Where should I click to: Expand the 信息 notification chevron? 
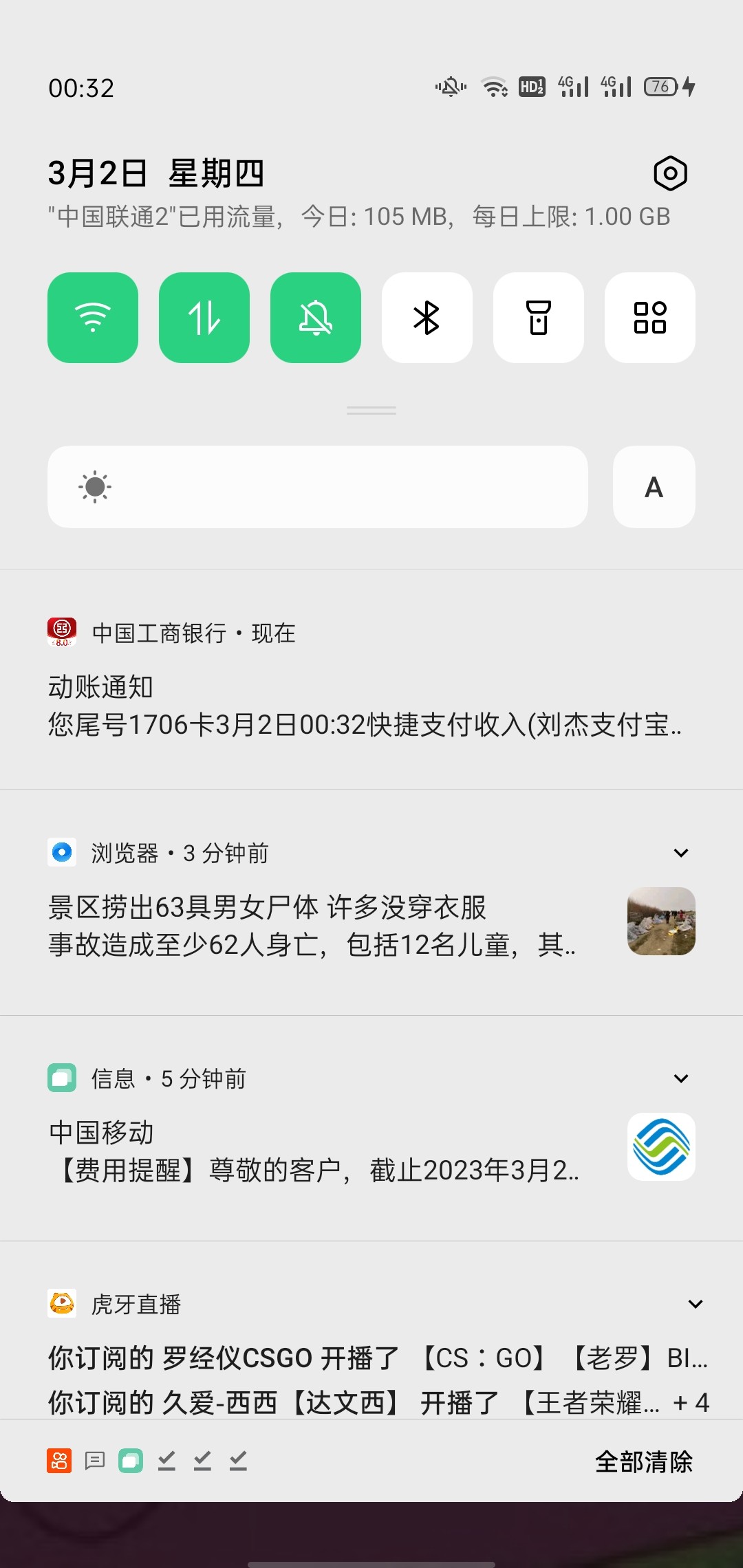point(681,1078)
